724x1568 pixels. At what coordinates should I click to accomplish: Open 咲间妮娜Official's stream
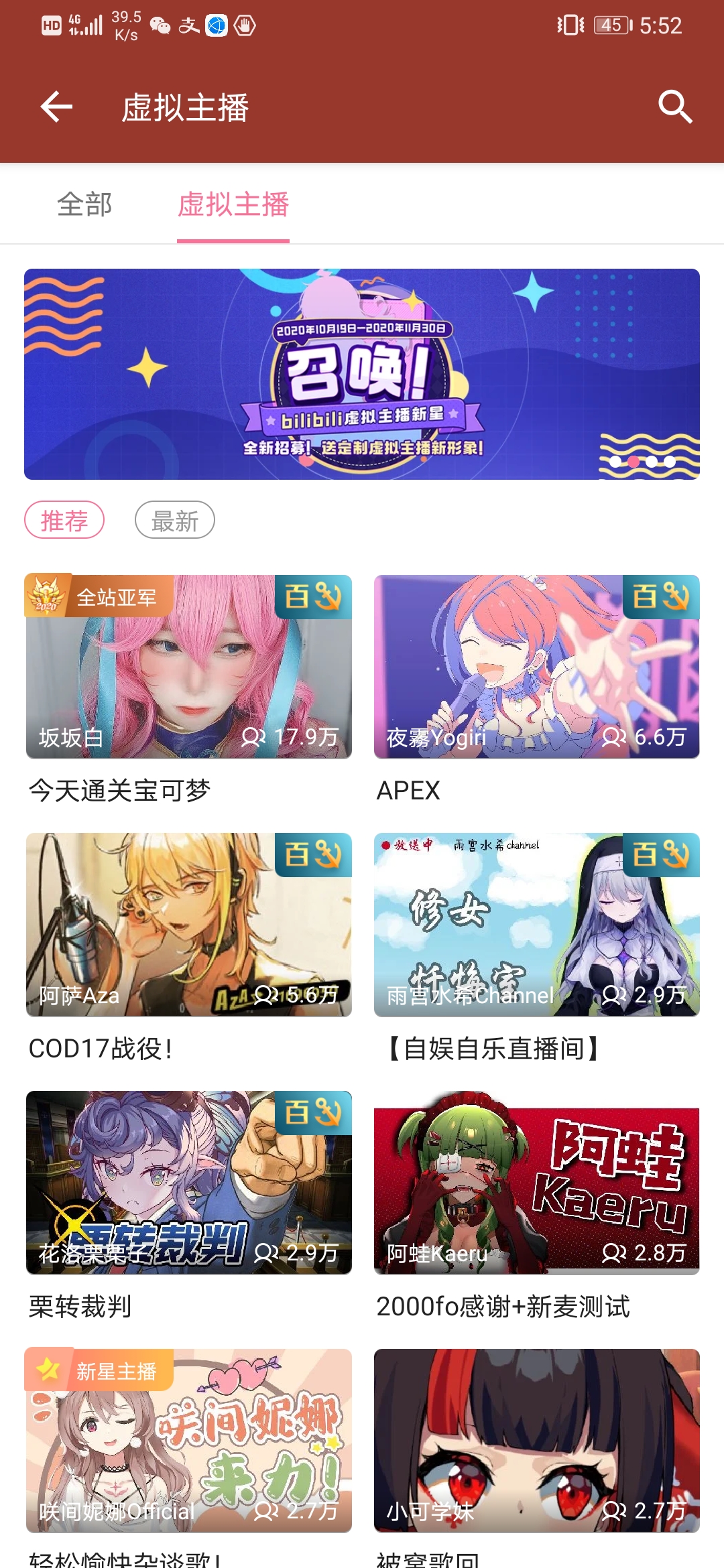tap(189, 1441)
